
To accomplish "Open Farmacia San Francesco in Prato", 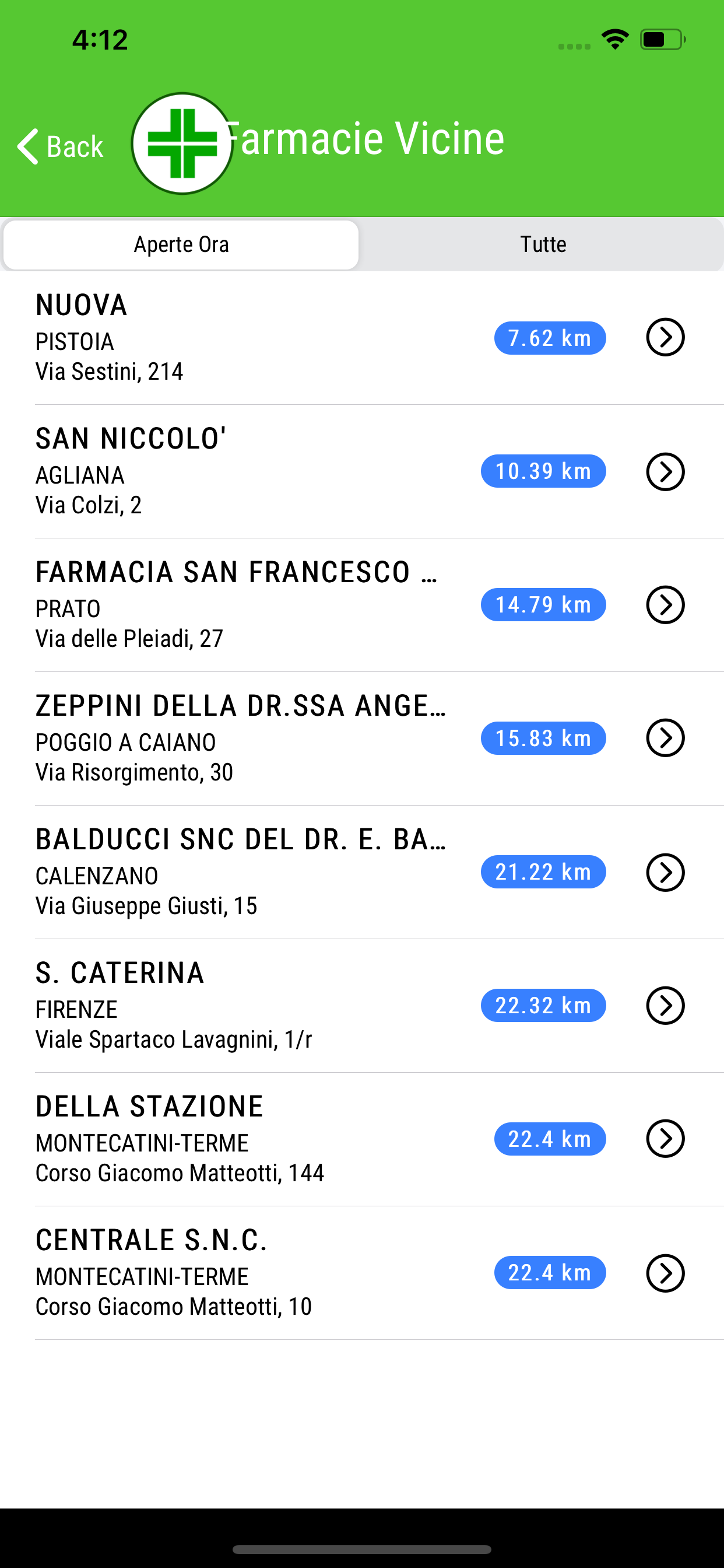I will point(362,605).
